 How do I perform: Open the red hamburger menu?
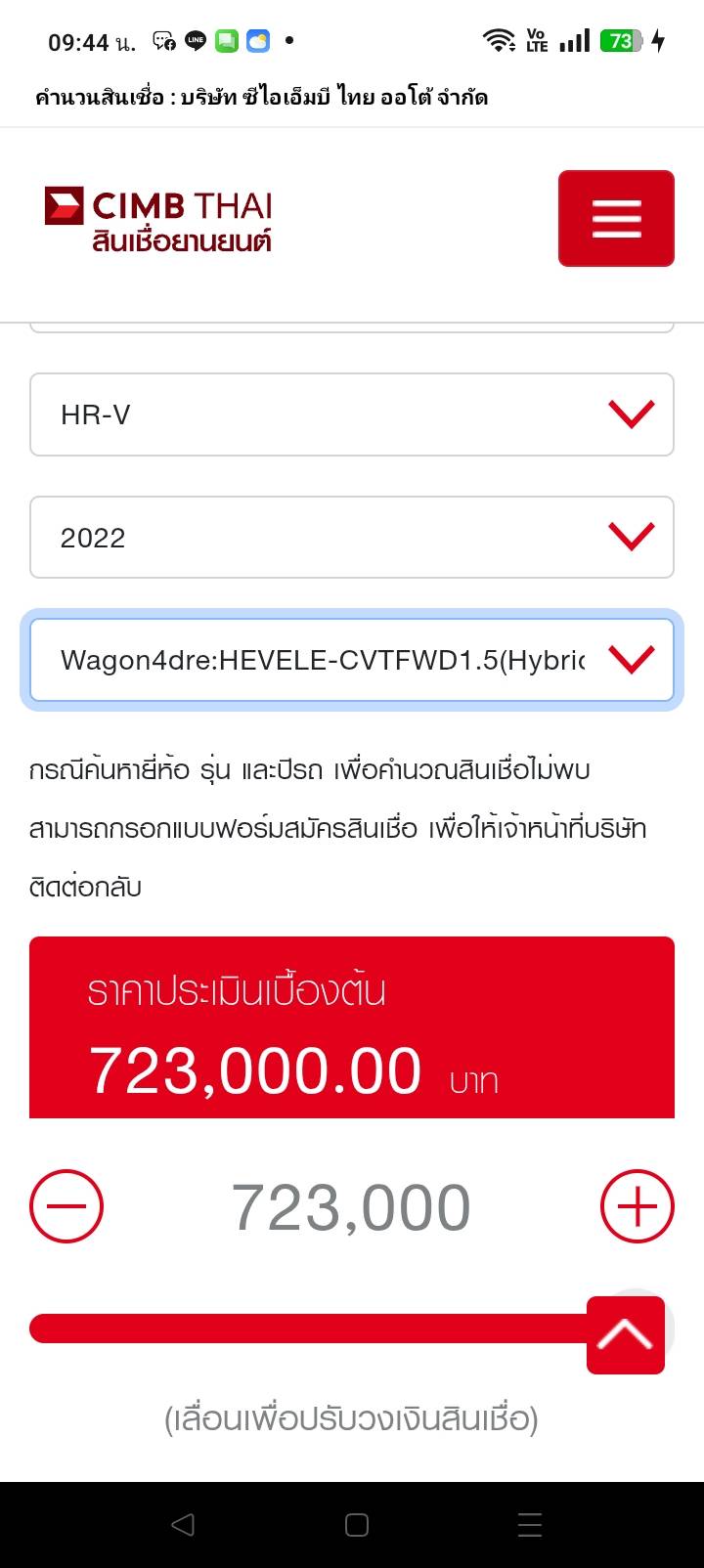616,218
